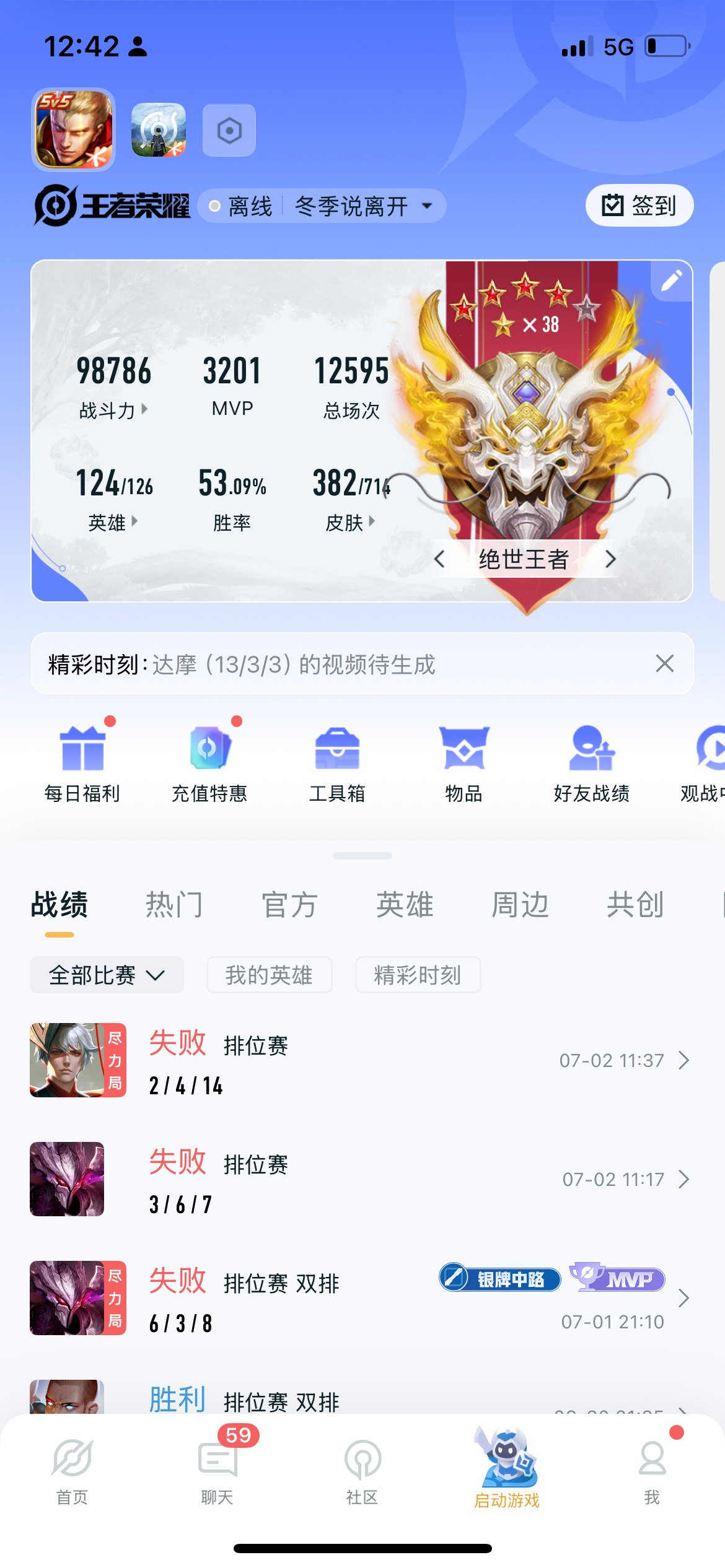Screen dimensions: 725x1568
Task: Switch to the 英雄 tab
Action: click(405, 905)
